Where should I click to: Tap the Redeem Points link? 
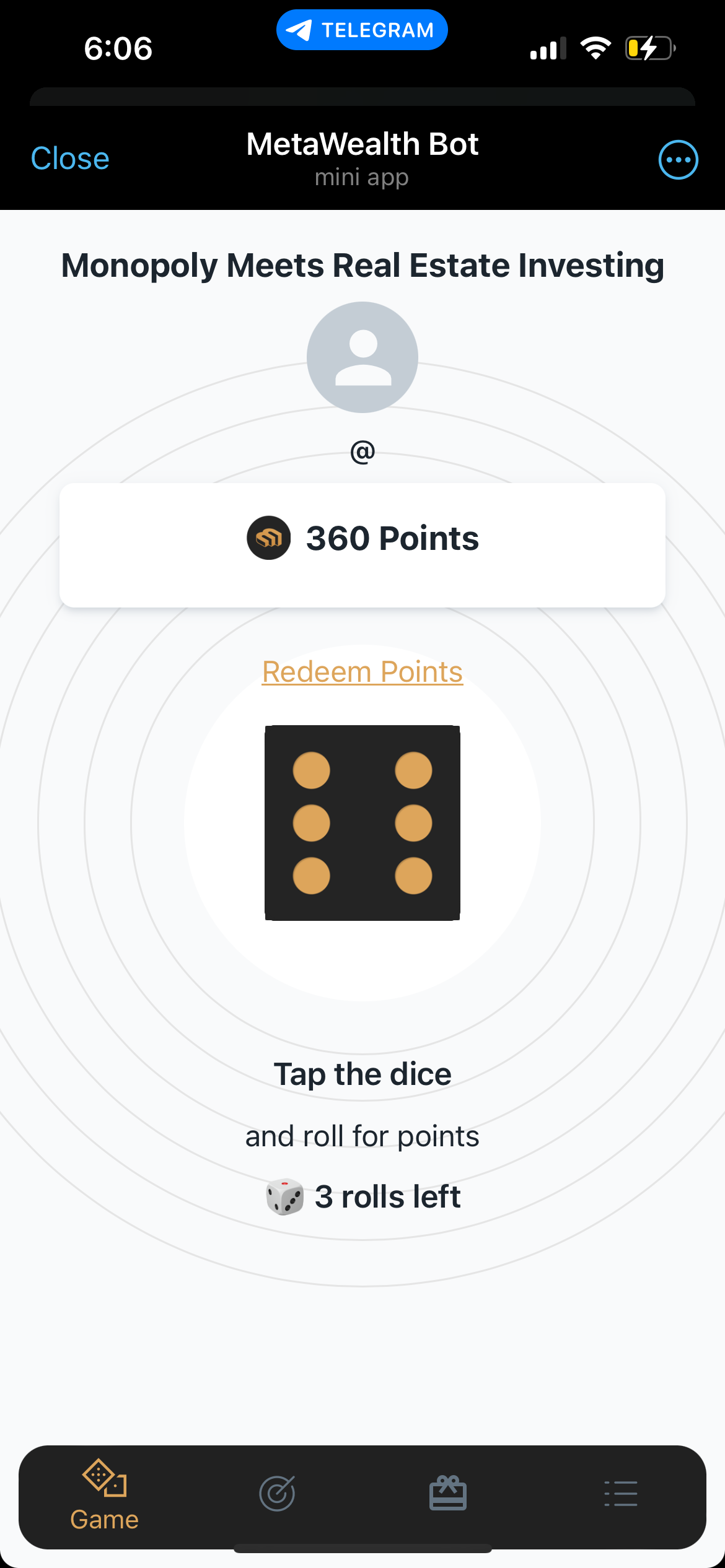coord(362,672)
